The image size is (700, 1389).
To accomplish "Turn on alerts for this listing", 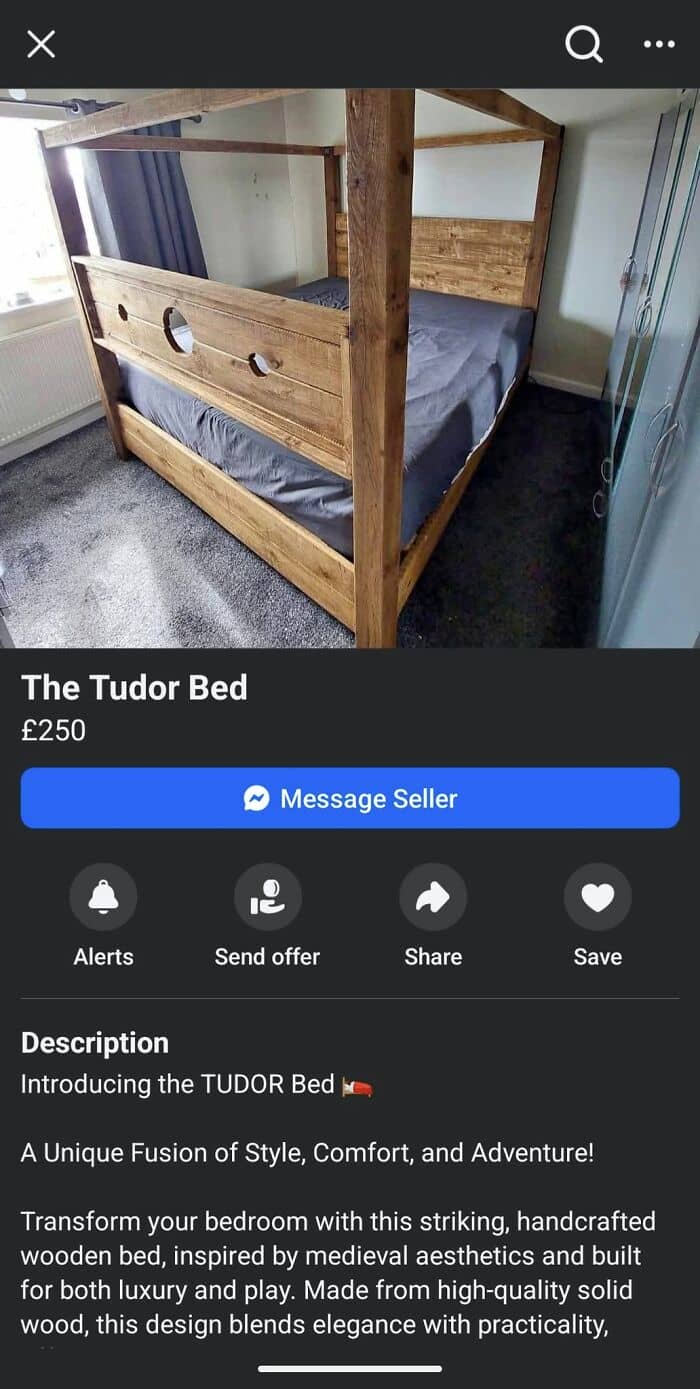I will [x=103, y=898].
